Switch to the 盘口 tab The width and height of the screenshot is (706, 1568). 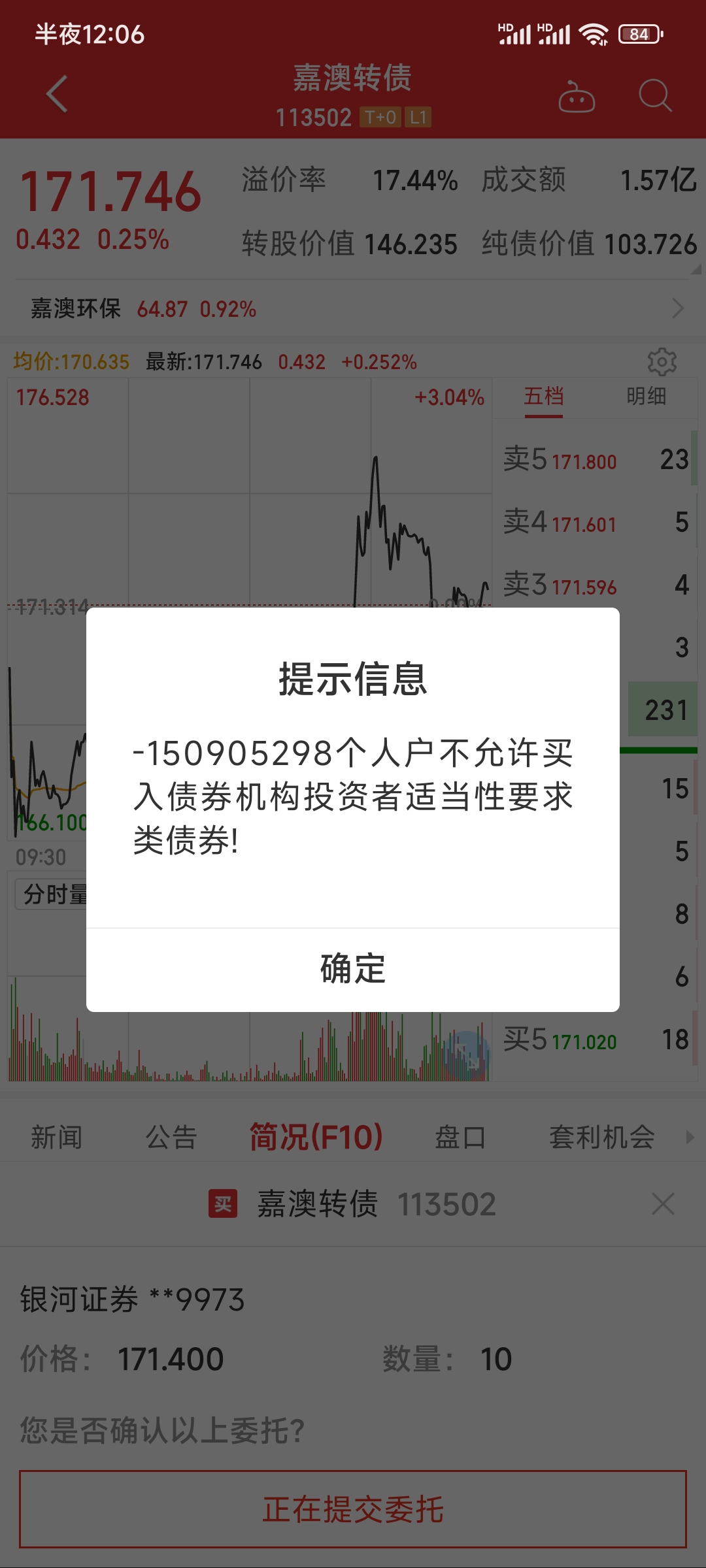click(x=460, y=1137)
